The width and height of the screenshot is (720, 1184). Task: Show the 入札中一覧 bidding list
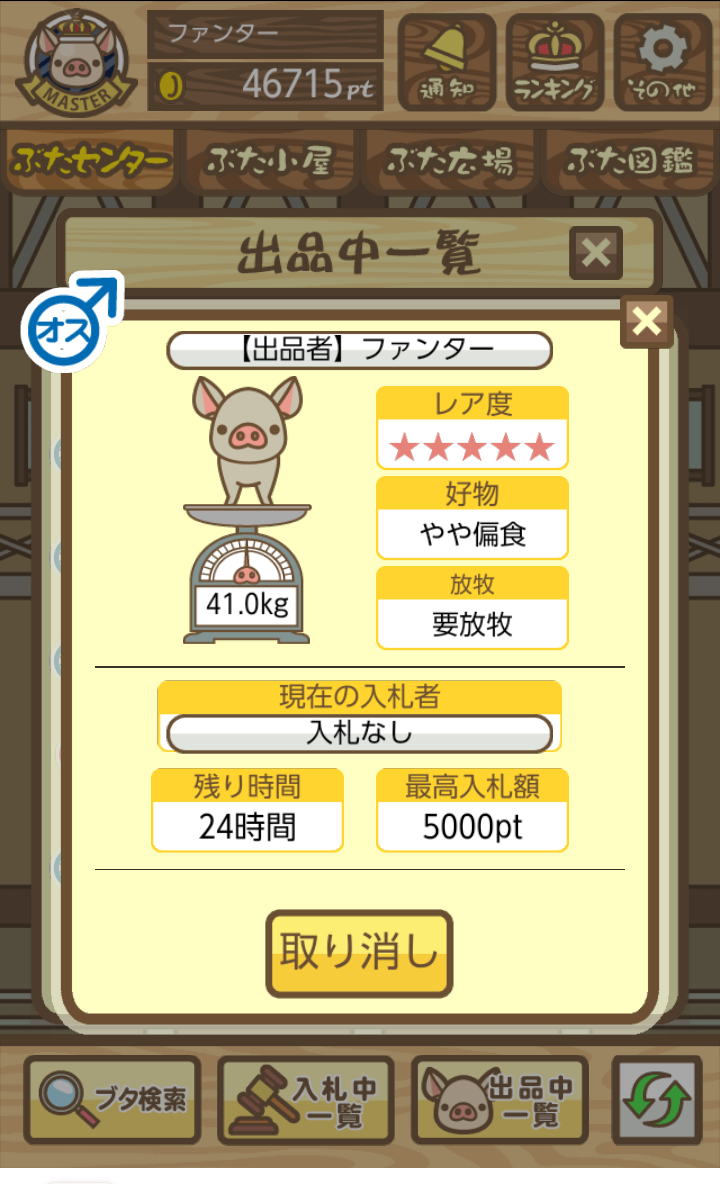(306, 1100)
